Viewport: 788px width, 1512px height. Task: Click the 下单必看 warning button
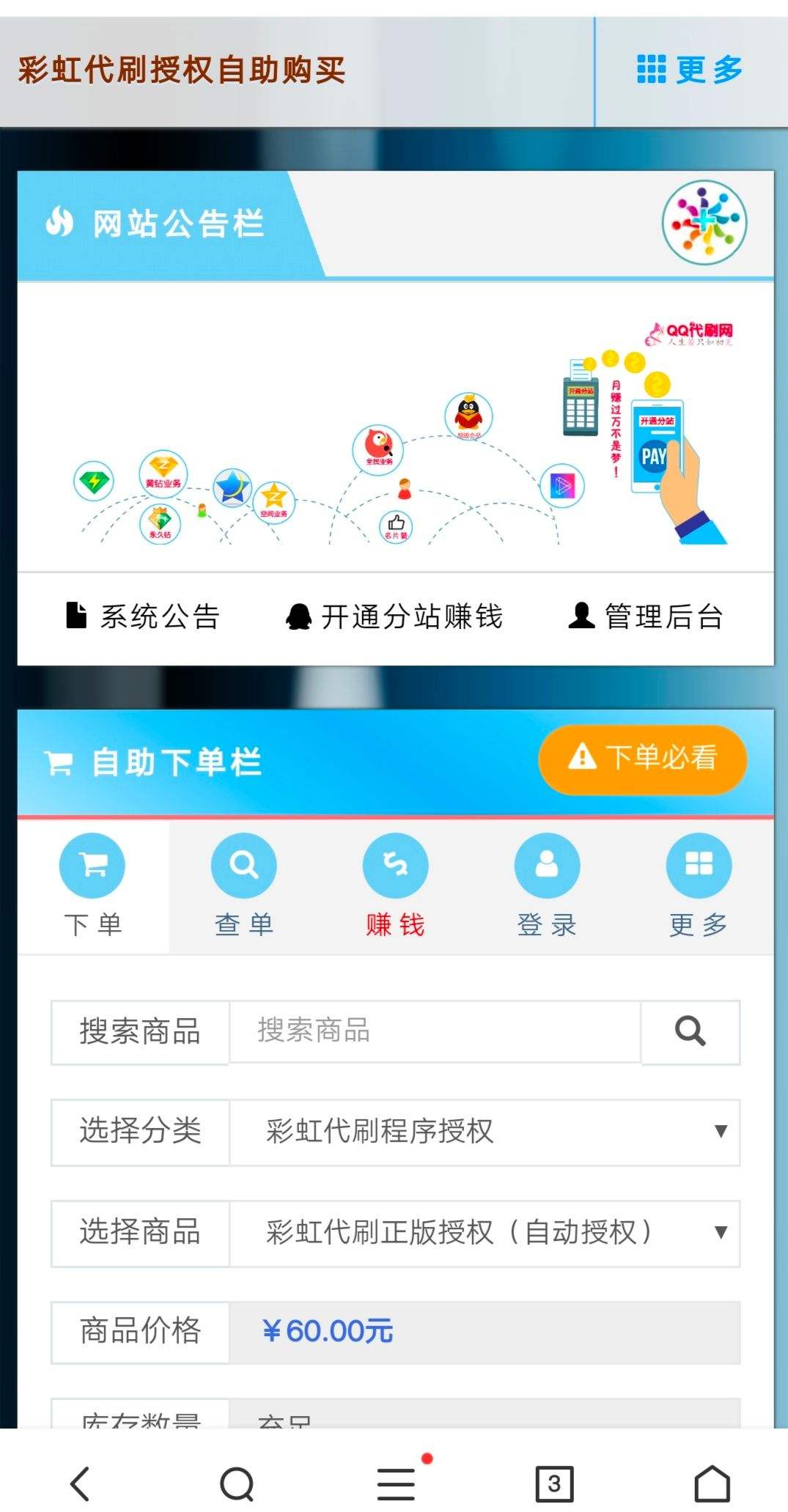tap(642, 761)
